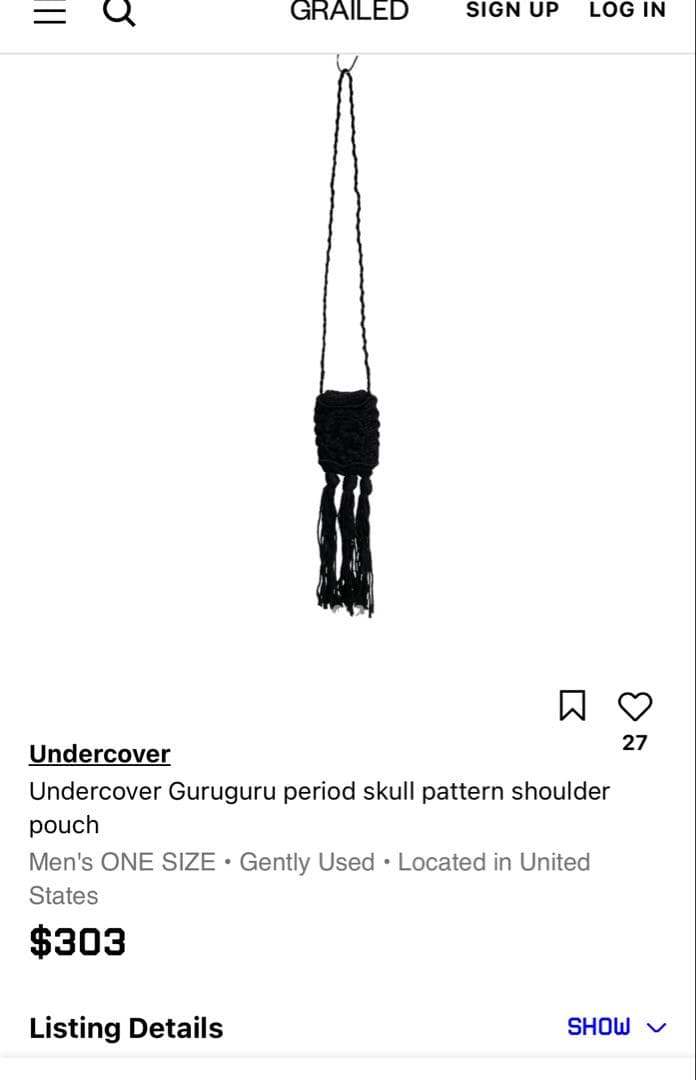Open the search icon
The height and width of the screenshot is (1080, 696).
click(119, 12)
